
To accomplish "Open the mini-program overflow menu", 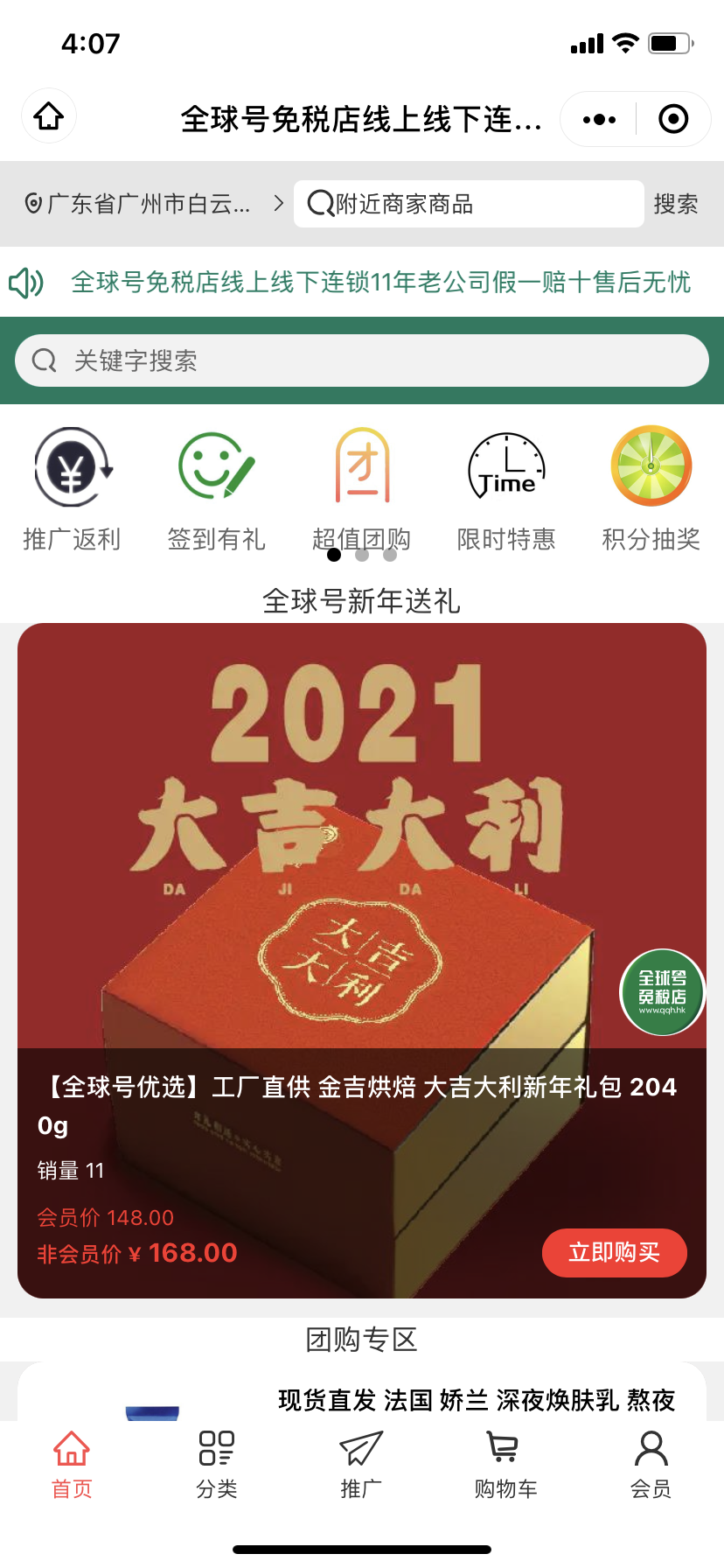I will pyautogui.click(x=599, y=119).
